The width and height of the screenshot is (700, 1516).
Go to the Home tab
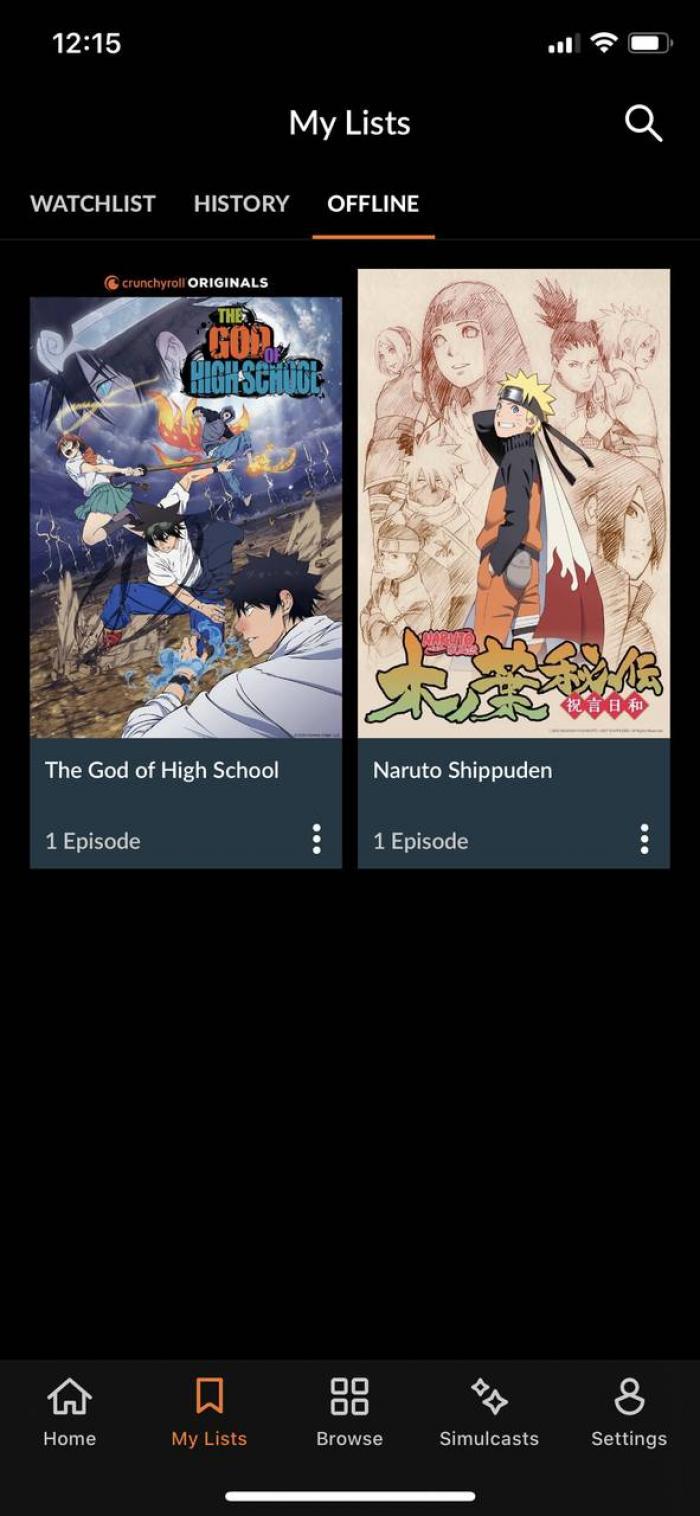(x=70, y=1412)
